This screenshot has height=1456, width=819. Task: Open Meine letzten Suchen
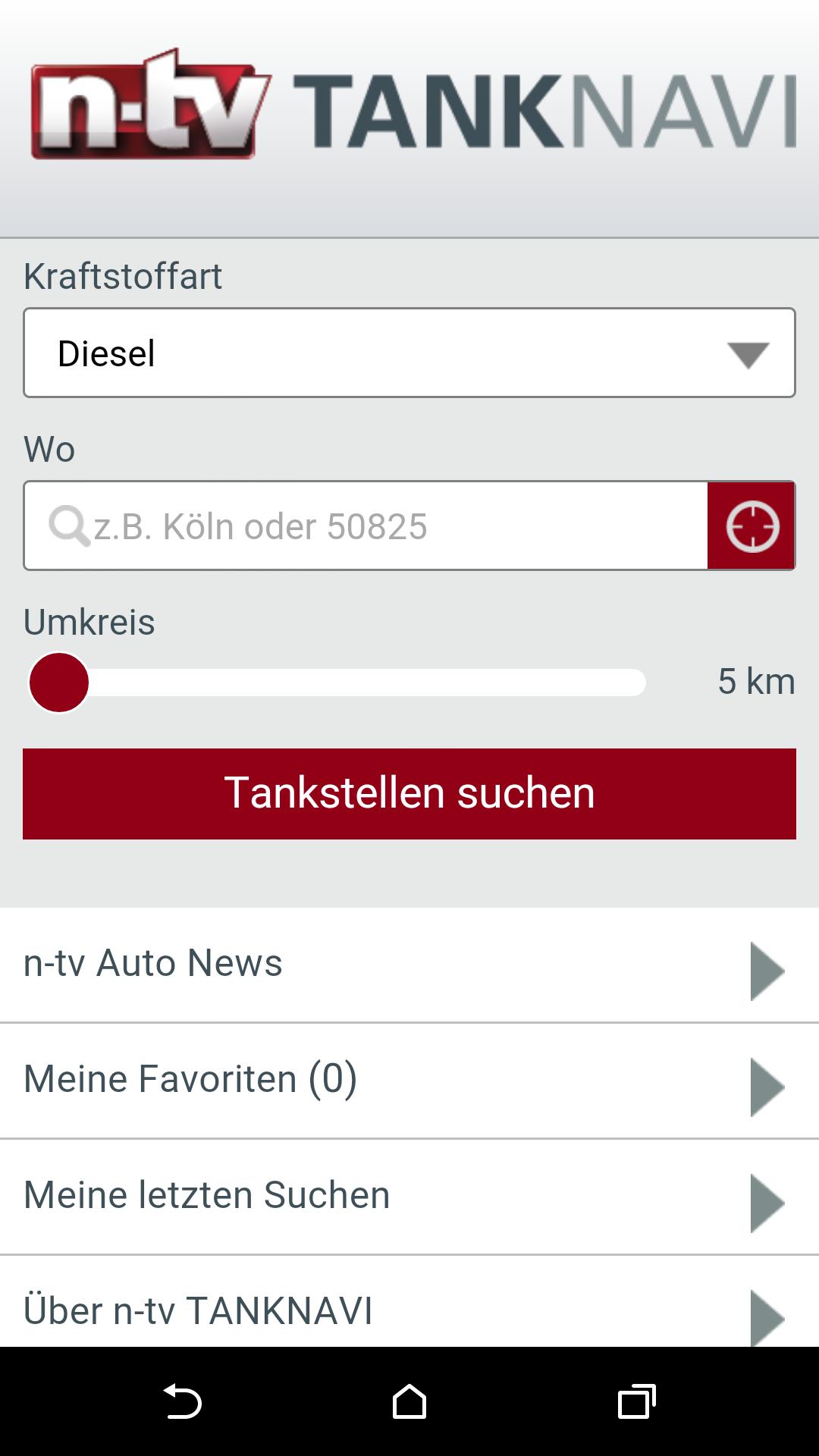pyautogui.click(x=303, y=1194)
